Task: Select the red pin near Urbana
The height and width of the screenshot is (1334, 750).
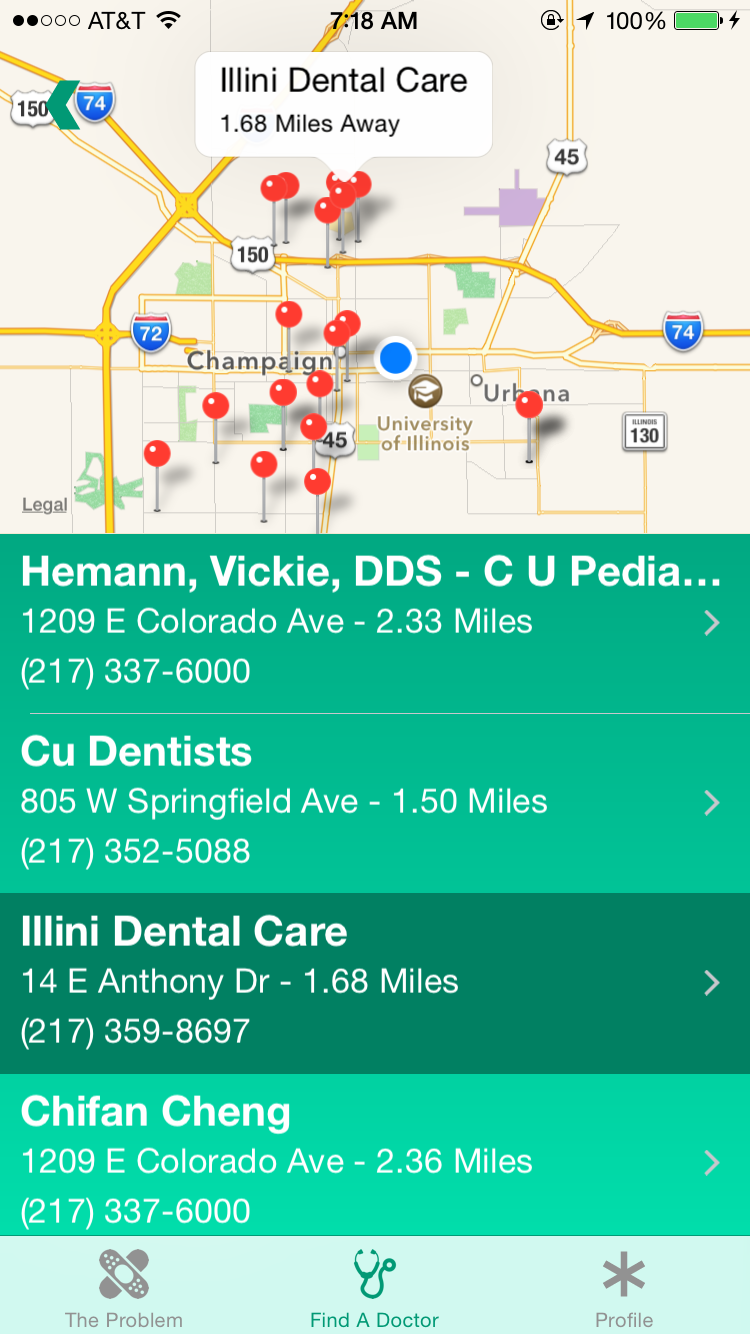Action: pos(529,405)
